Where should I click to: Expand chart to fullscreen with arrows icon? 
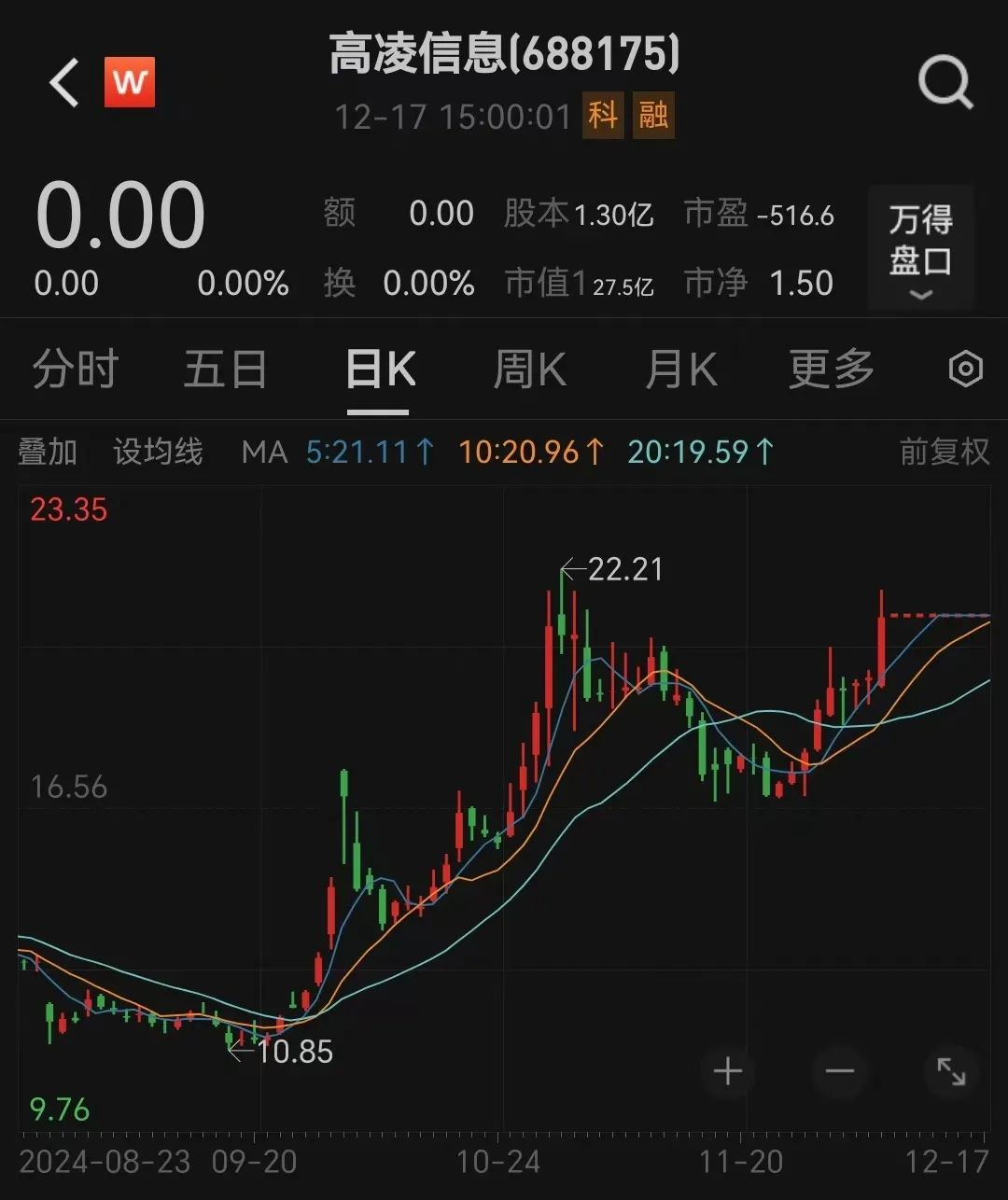pos(950,1073)
